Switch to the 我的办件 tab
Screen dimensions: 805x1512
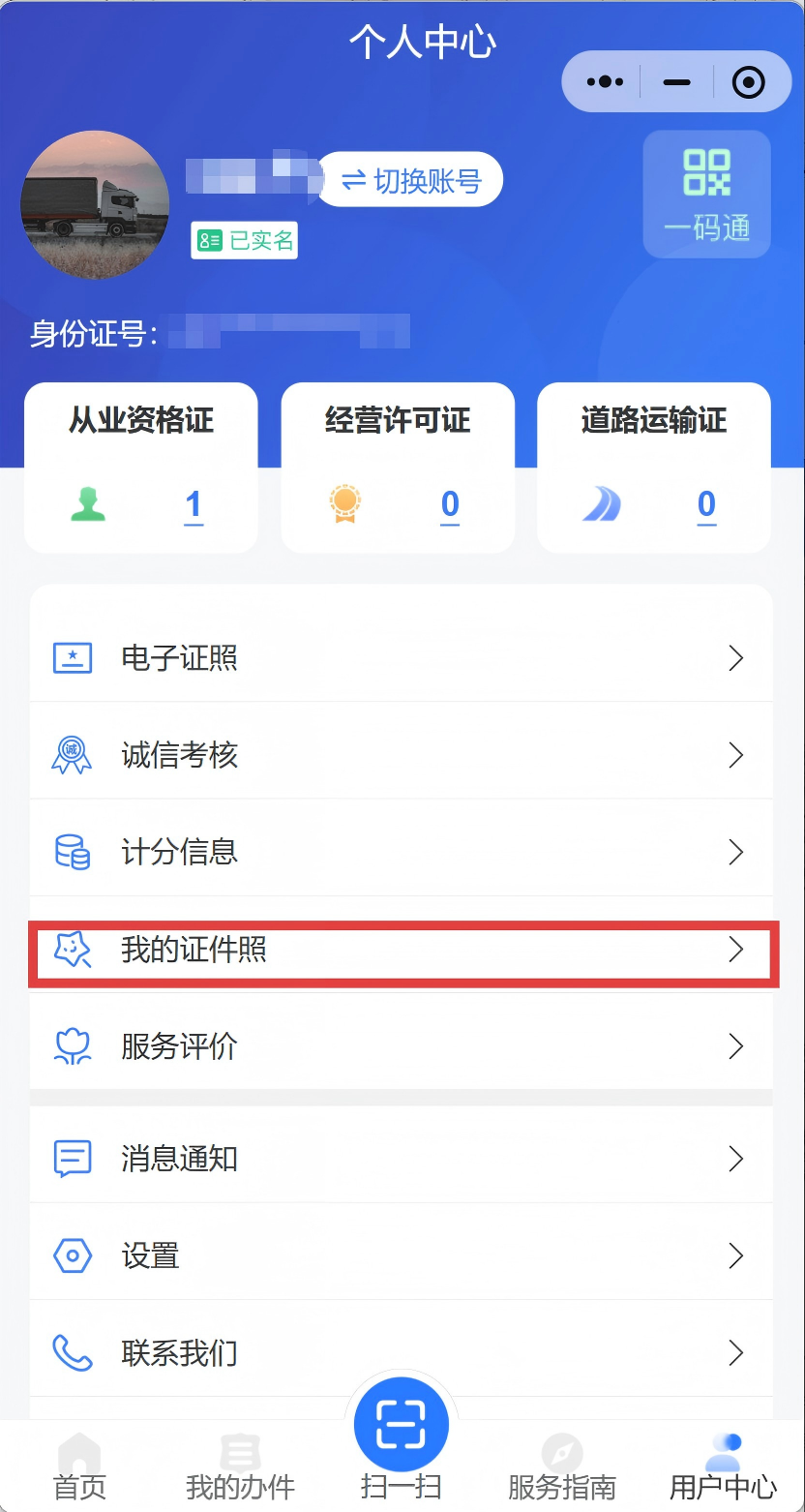240,1466
